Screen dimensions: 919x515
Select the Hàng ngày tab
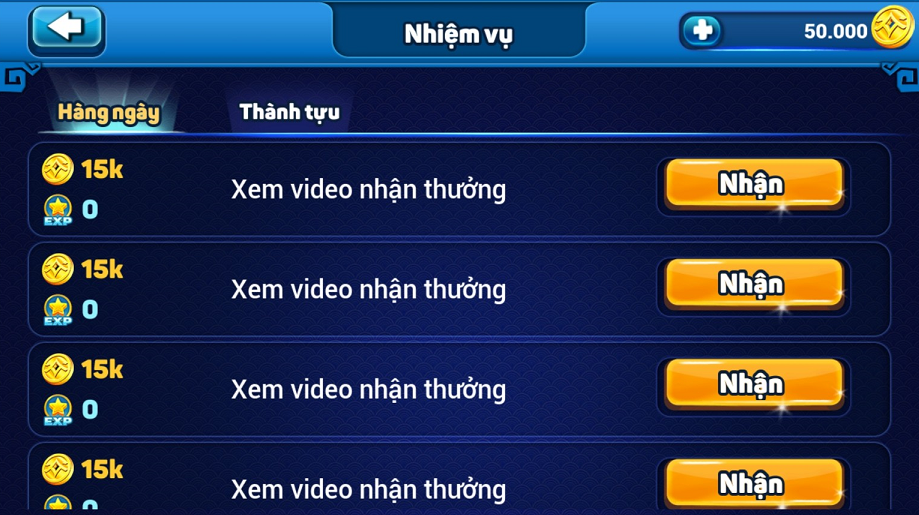(x=108, y=112)
